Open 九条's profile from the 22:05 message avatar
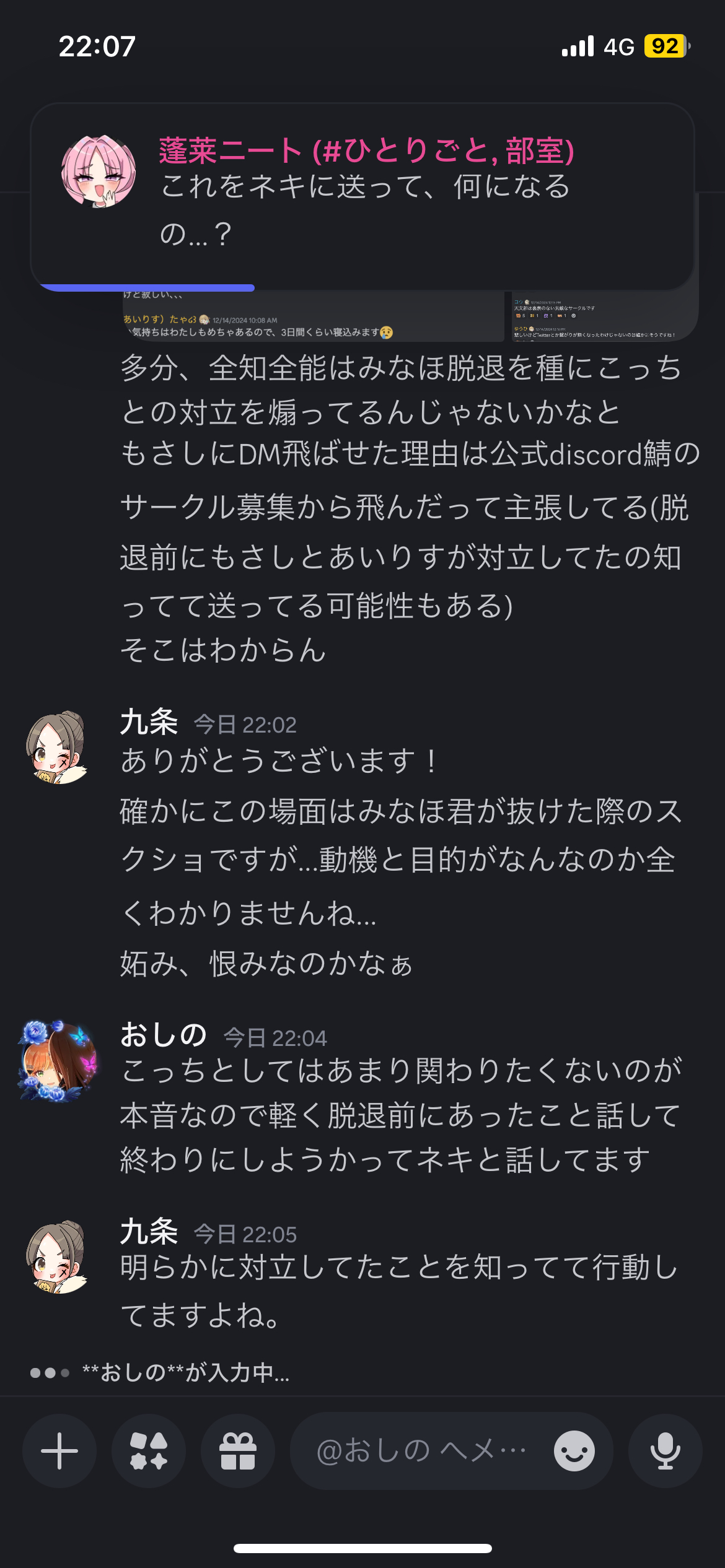The width and height of the screenshot is (725, 1568). pyautogui.click(x=57, y=1257)
